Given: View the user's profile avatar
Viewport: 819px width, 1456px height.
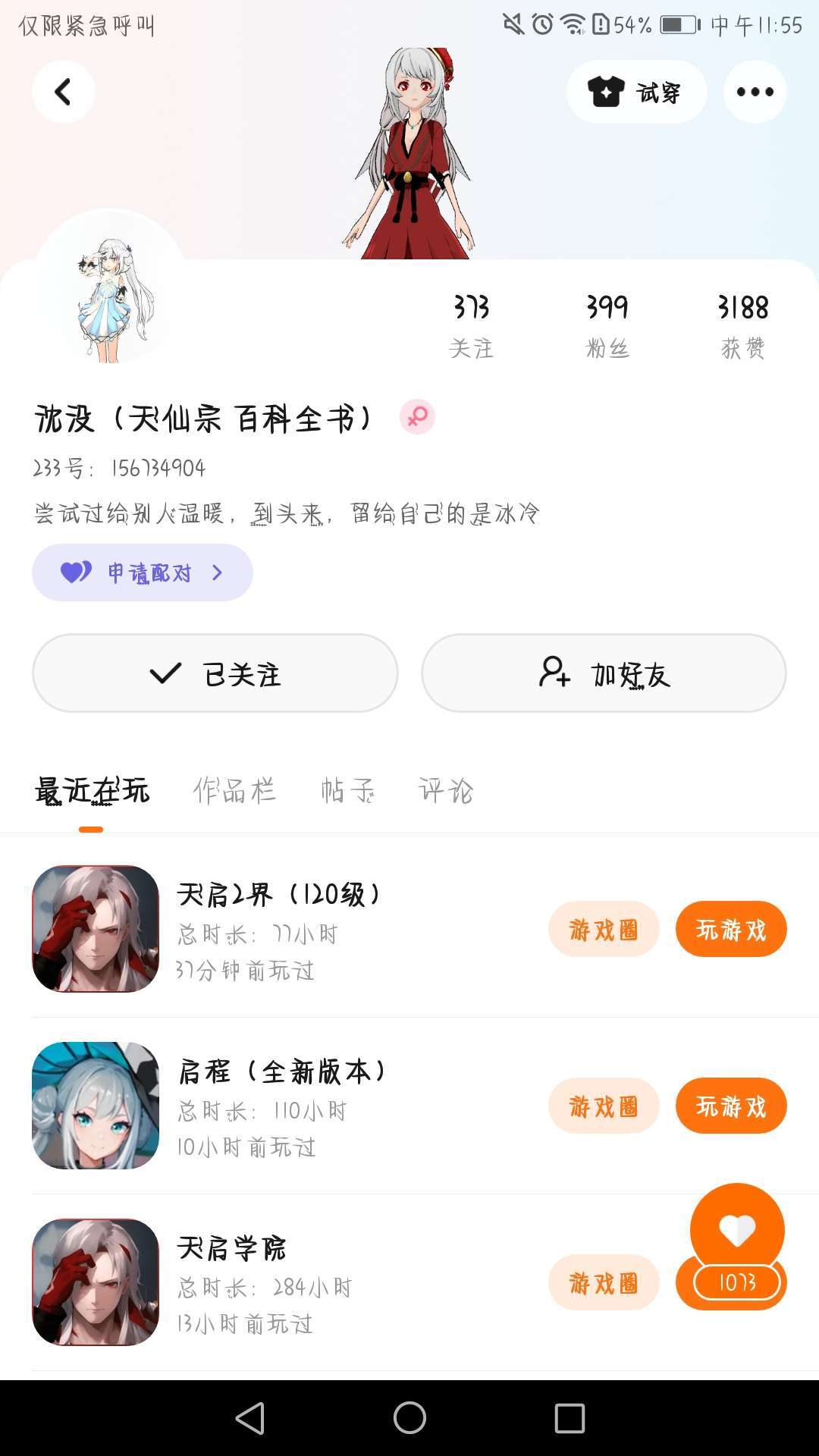Looking at the screenshot, I should coord(111,292).
